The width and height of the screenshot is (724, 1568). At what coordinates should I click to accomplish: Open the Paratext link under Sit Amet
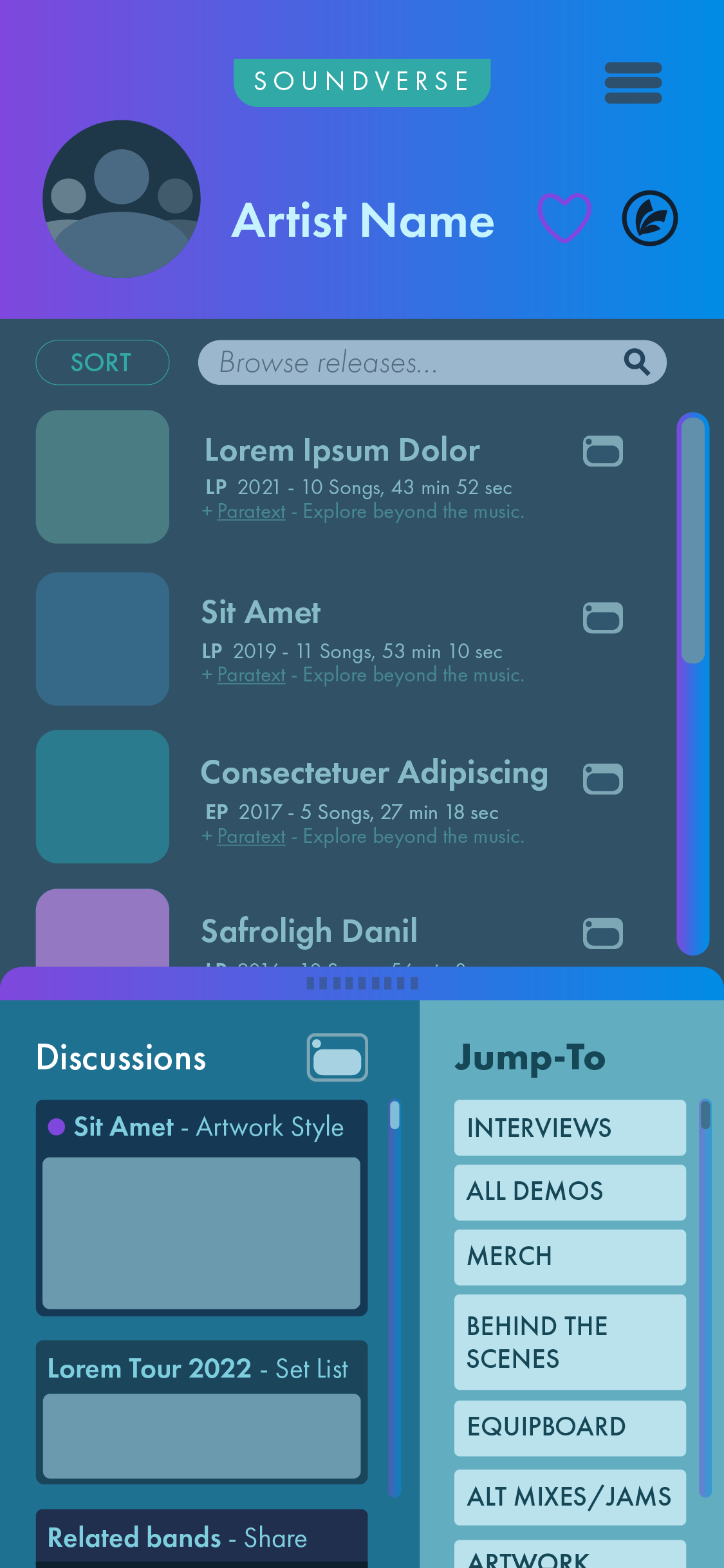[x=251, y=675]
